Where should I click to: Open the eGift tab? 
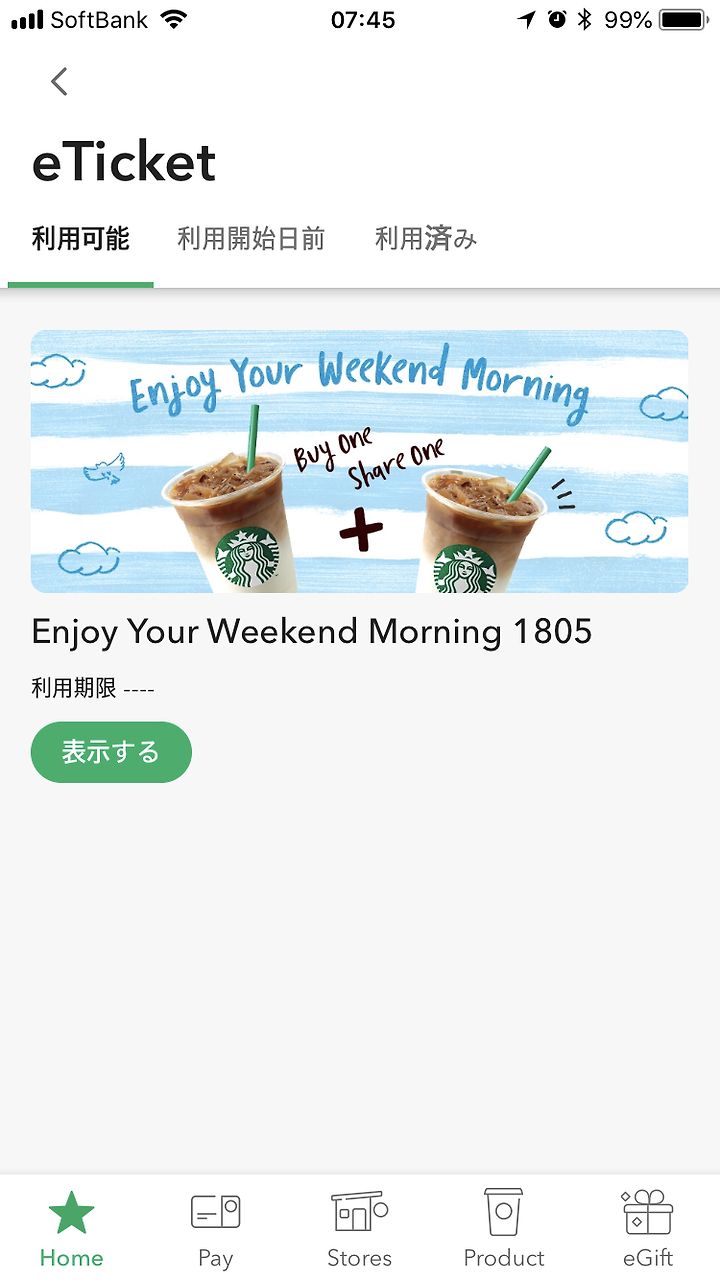pyautogui.click(x=648, y=1228)
